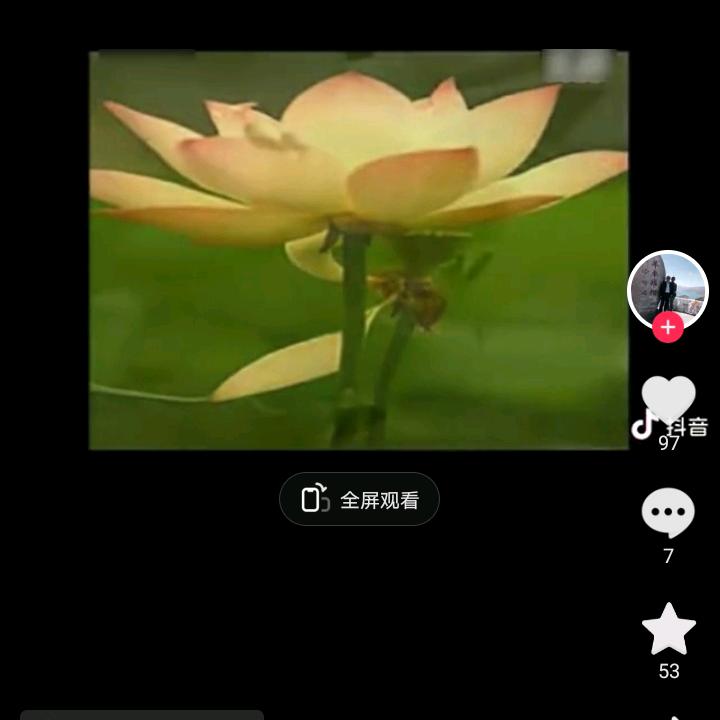The height and width of the screenshot is (720, 720).
Task: Like this video with the heart icon
Action: (x=668, y=398)
